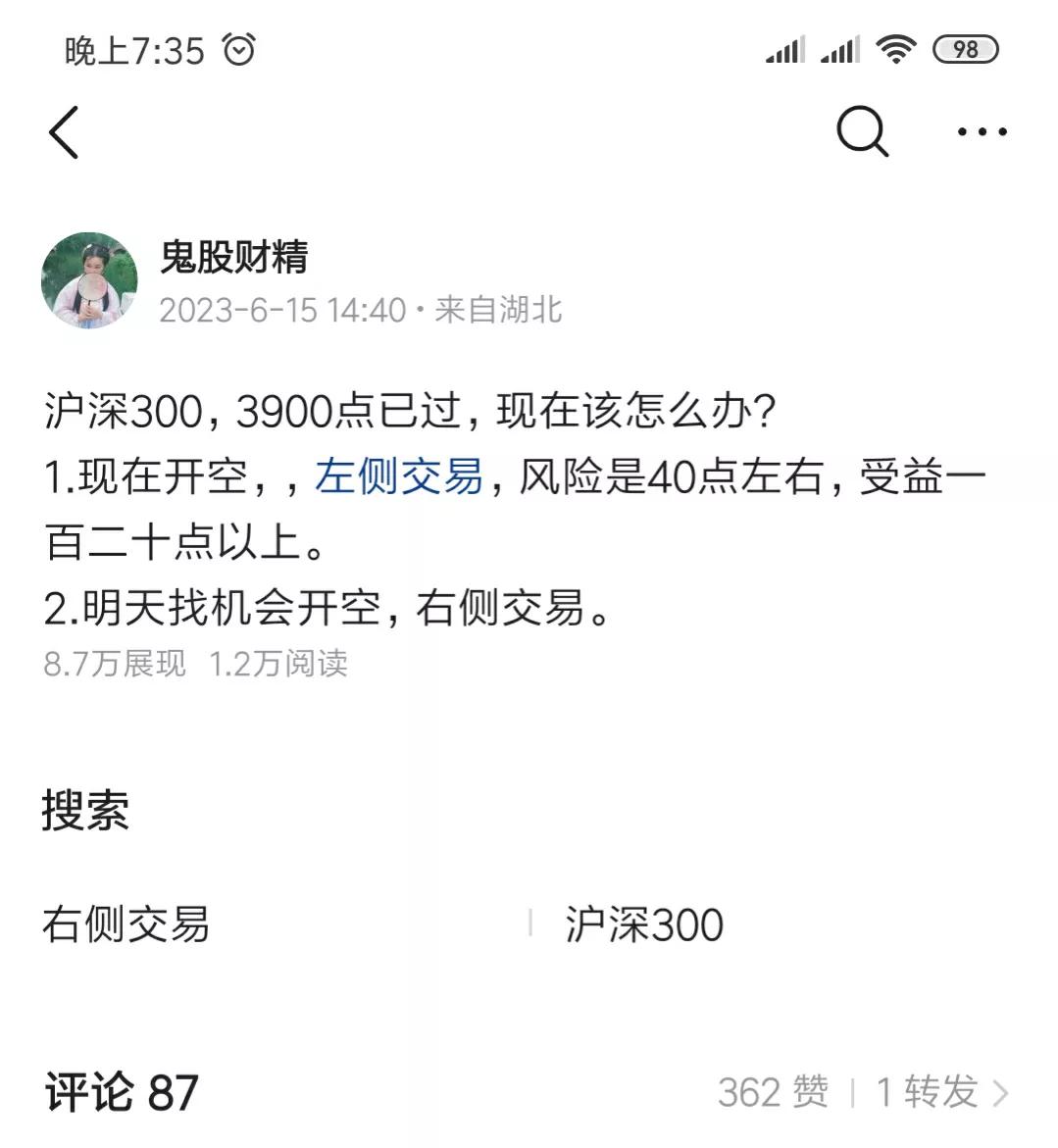Tap the 来自湖北 location label
Screen dimensions: 1058x1148
coord(499,310)
